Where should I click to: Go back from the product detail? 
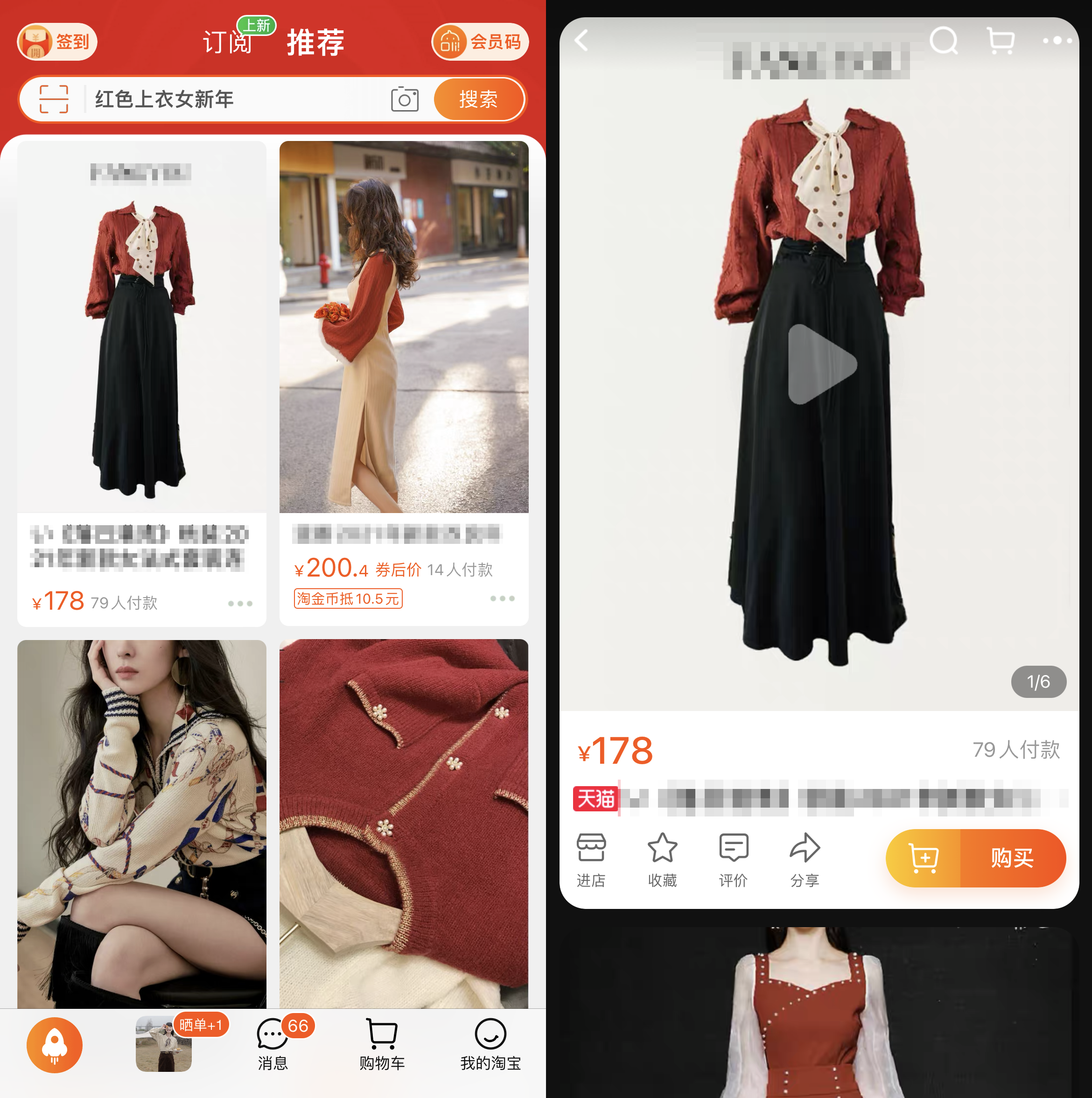pyautogui.click(x=581, y=40)
